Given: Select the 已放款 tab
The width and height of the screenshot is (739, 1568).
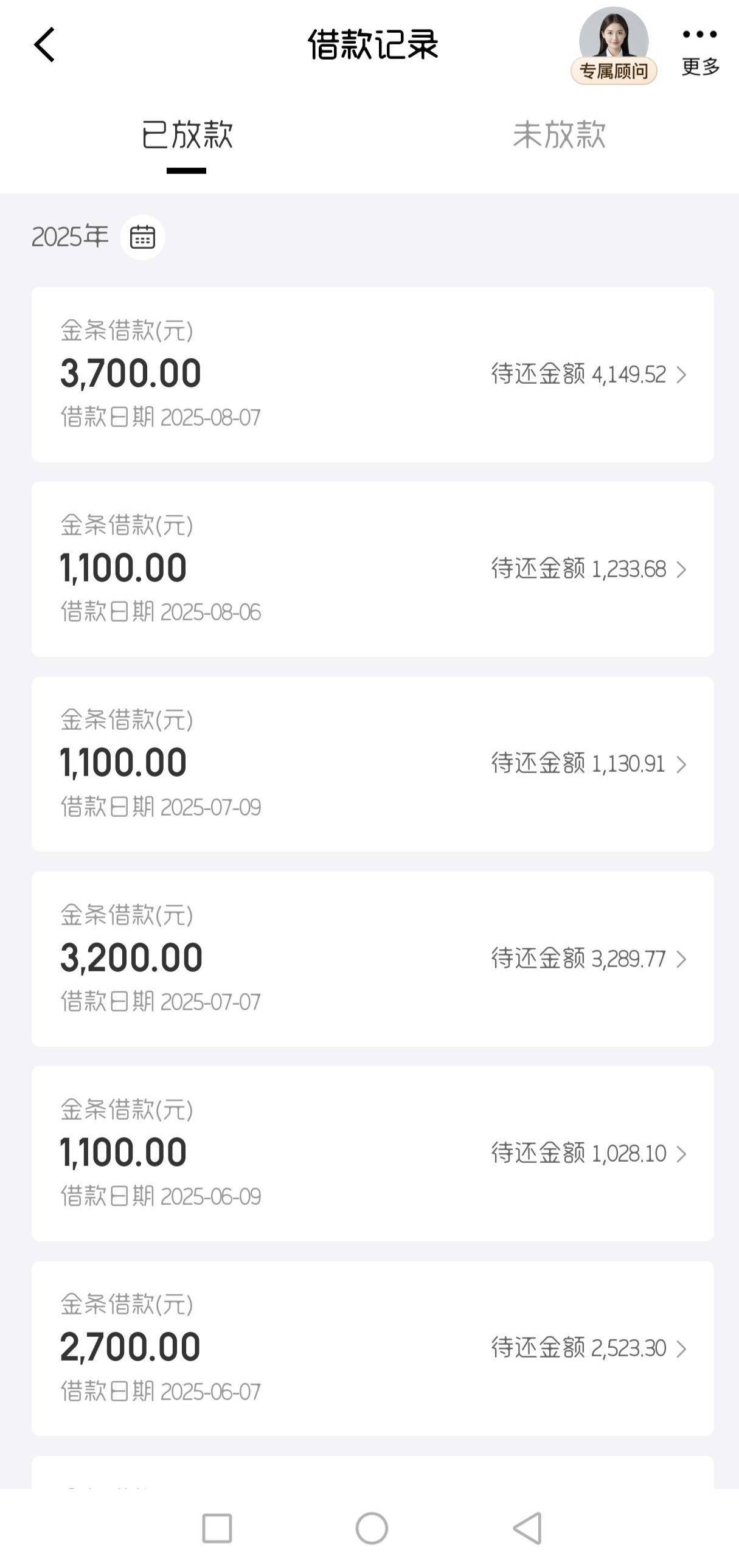Looking at the screenshot, I should click(x=187, y=134).
